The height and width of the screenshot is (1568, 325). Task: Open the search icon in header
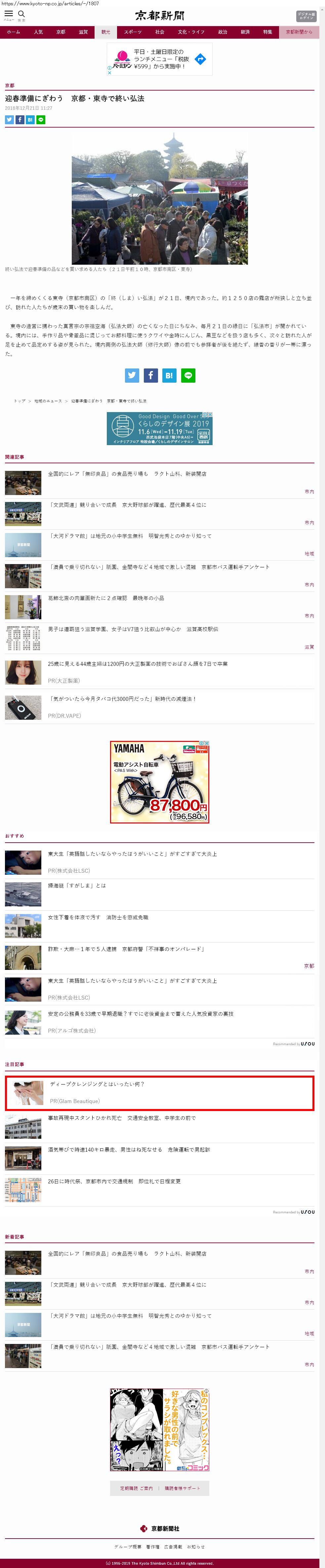[21, 15]
